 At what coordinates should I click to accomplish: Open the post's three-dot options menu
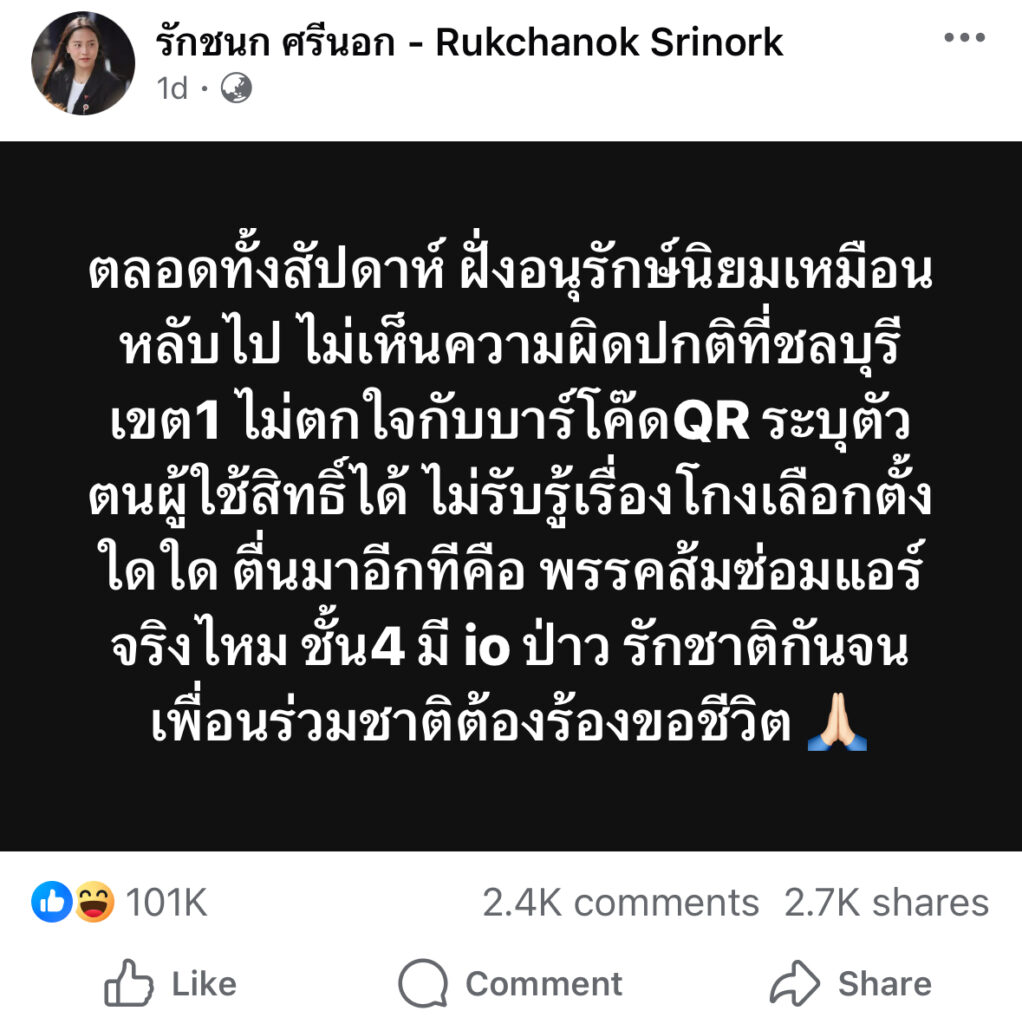(x=964, y=38)
